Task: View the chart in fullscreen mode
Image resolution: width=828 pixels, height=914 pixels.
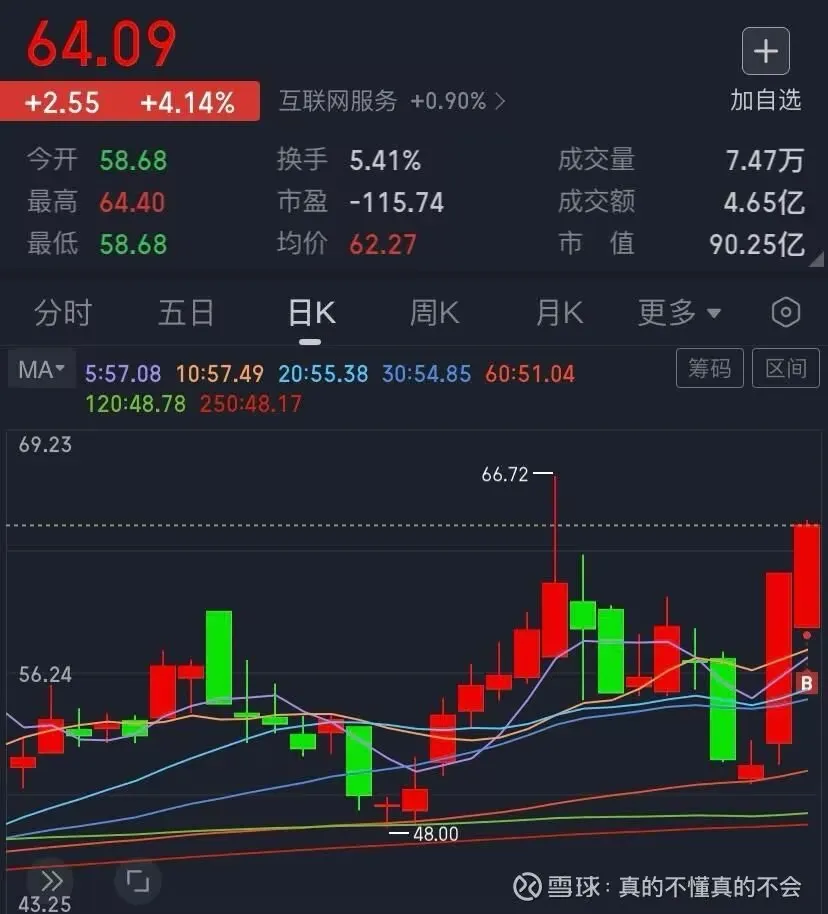Action: [137, 881]
